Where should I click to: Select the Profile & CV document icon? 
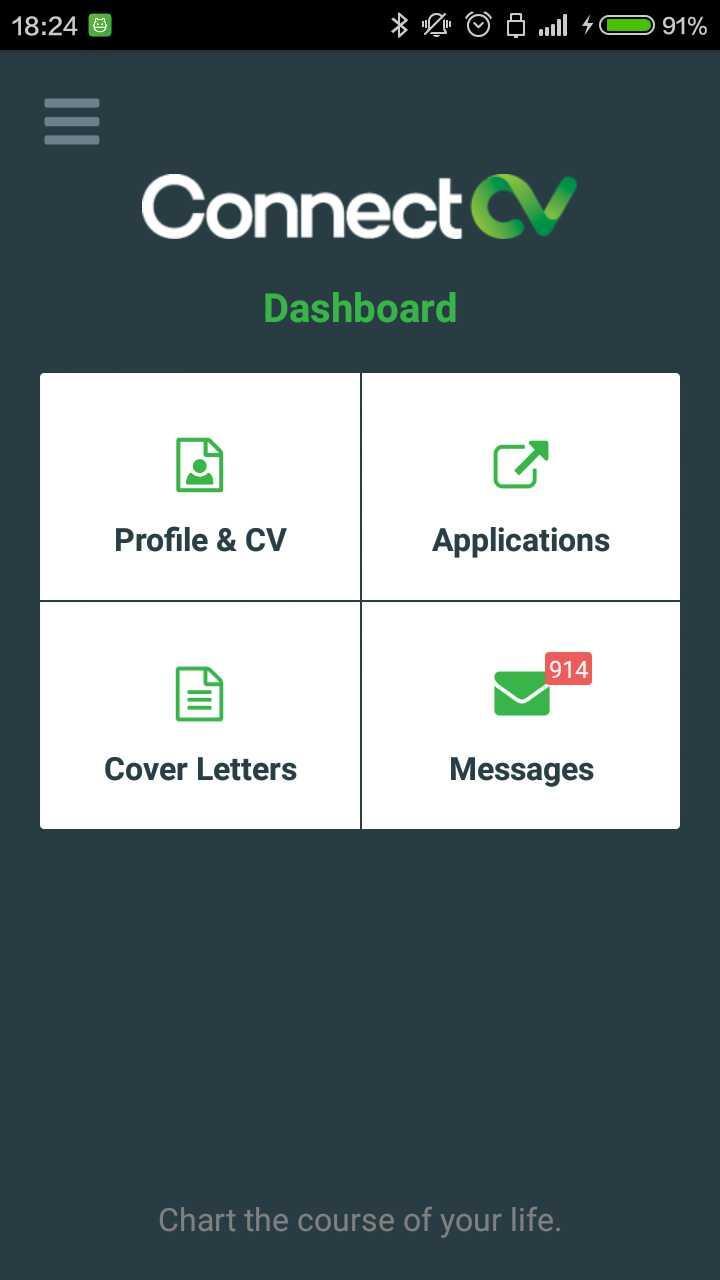pyautogui.click(x=199, y=464)
